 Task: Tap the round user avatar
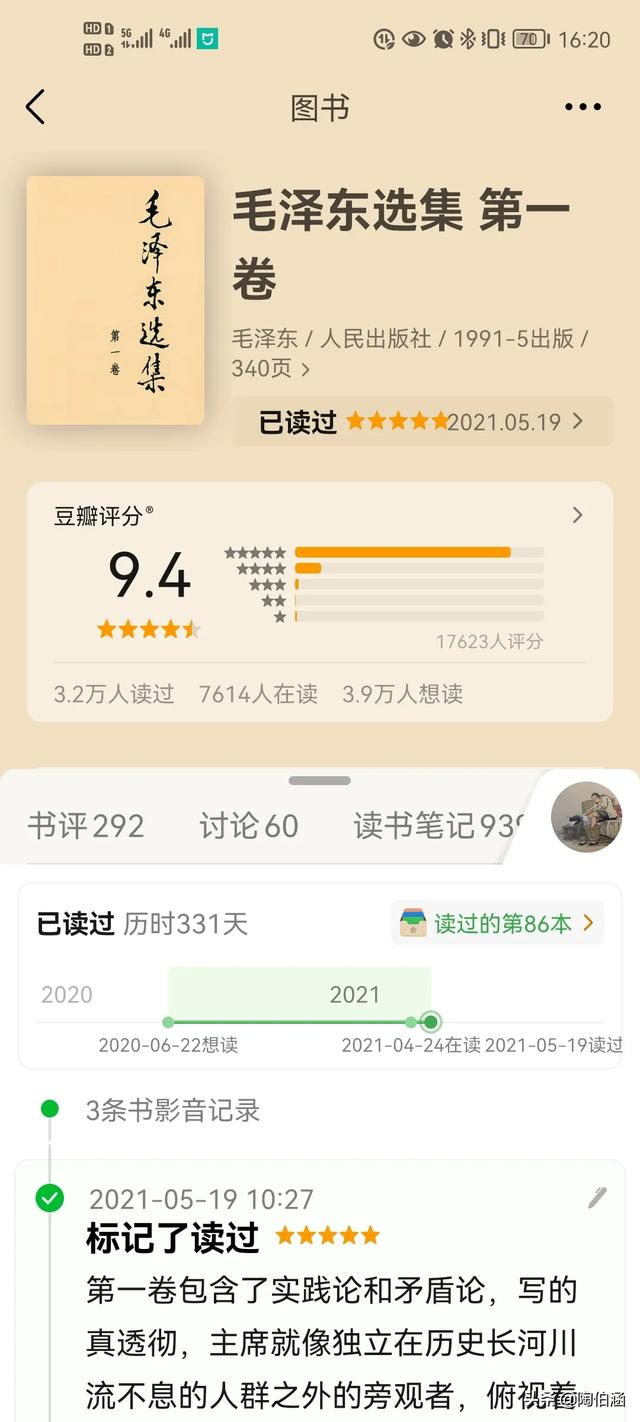click(586, 817)
